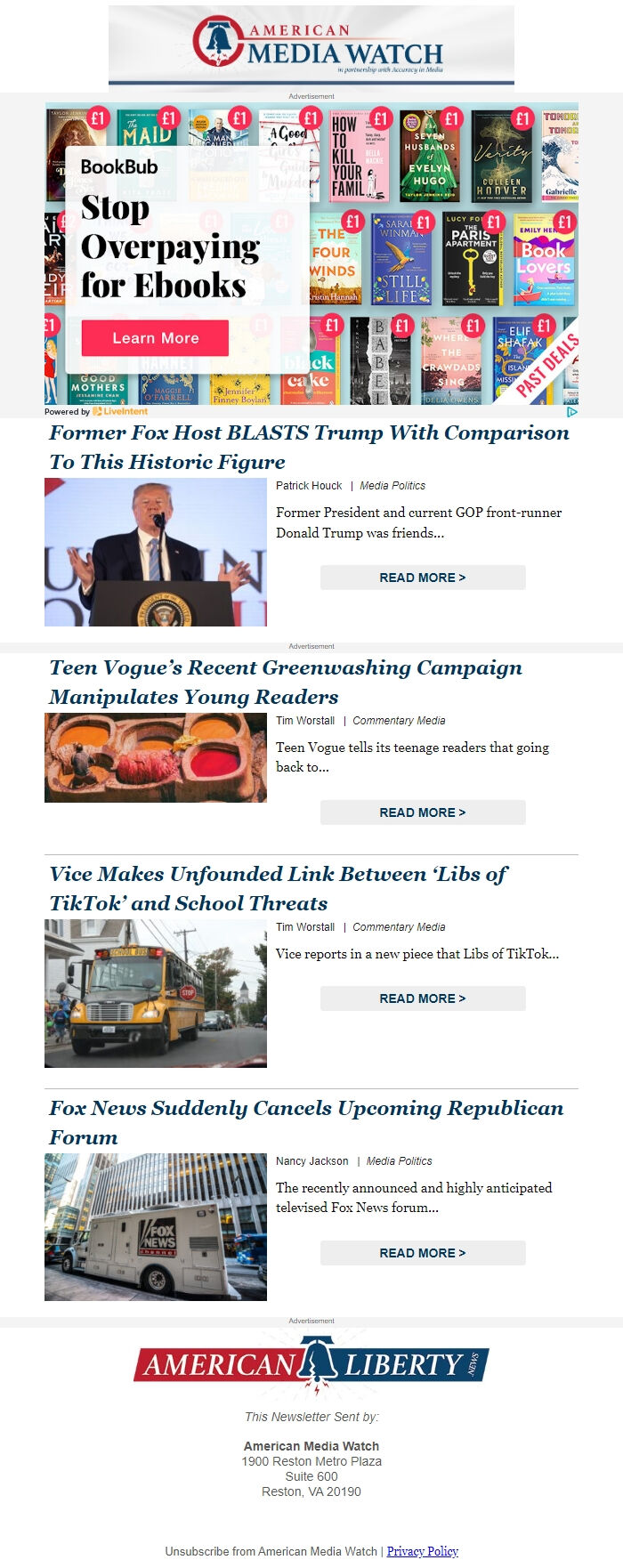Read more about the Vice school threats story
This screenshot has height=1568, width=623.
click(x=423, y=998)
